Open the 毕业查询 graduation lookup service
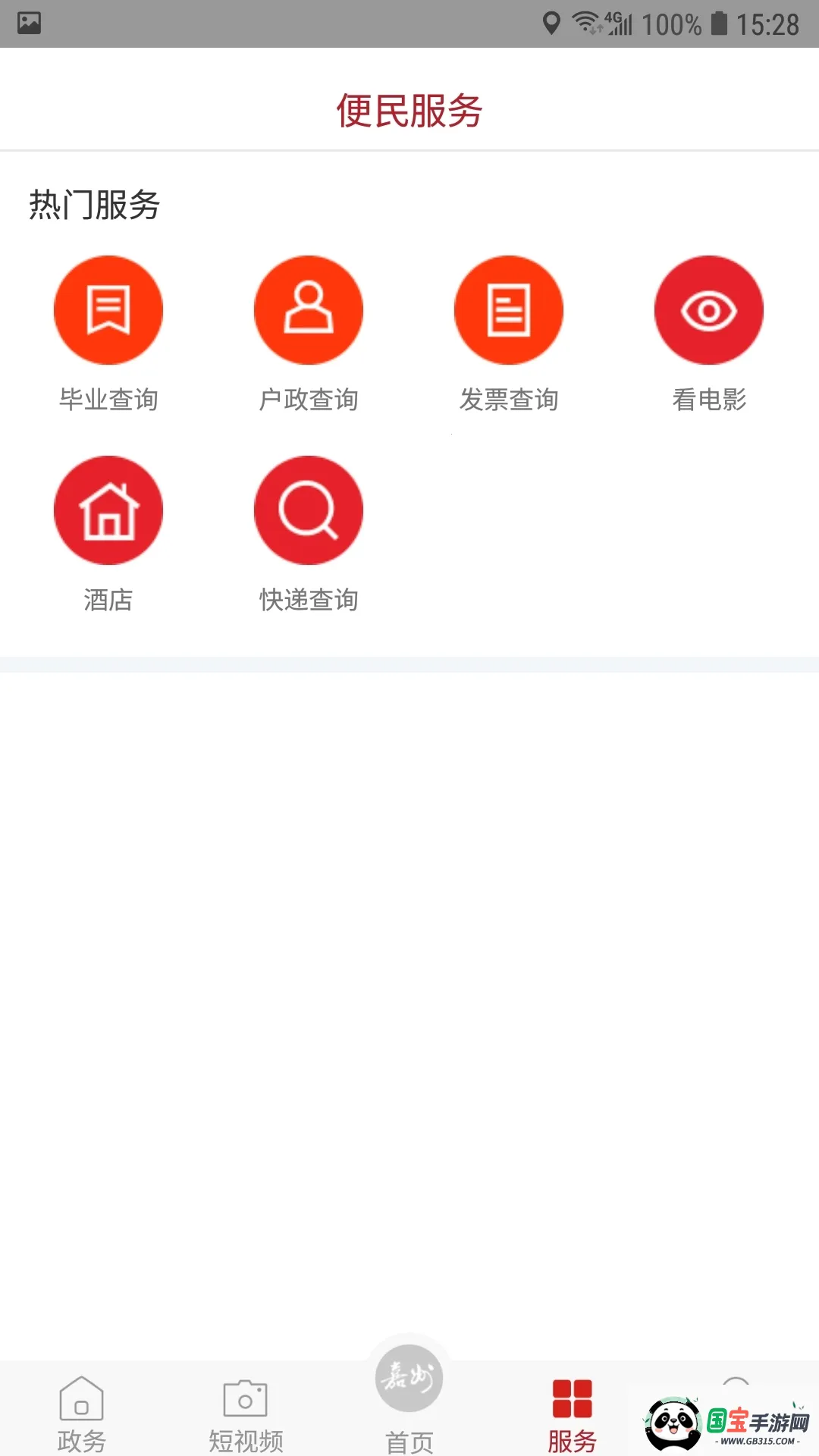The width and height of the screenshot is (819, 1456). (108, 309)
